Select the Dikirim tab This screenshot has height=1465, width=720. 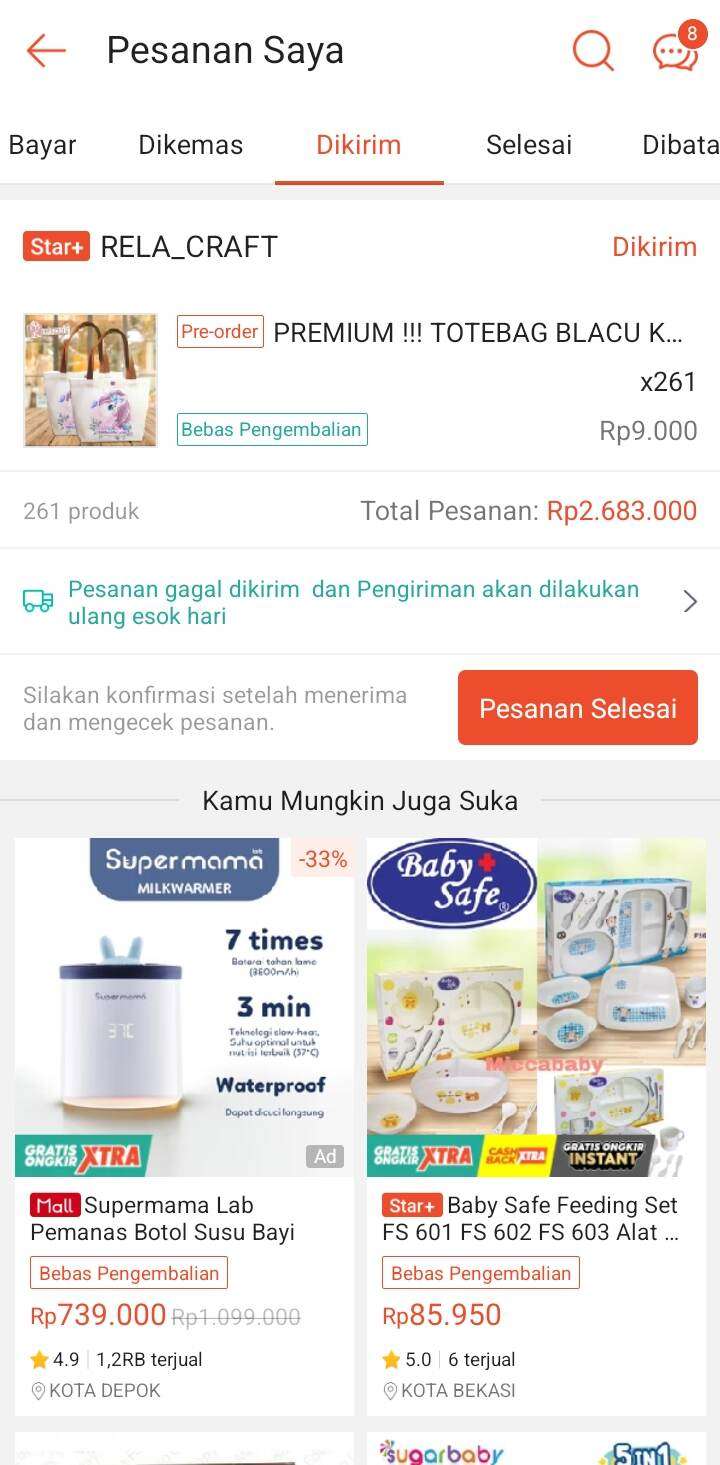pyautogui.click(x=359, y=145)
